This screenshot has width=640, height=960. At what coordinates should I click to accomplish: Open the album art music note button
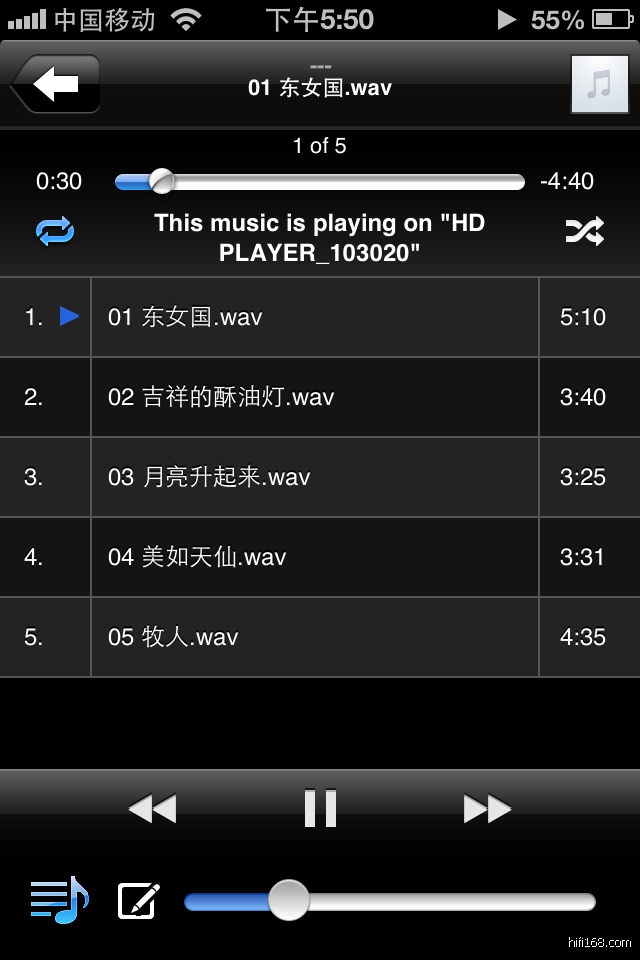[599, 84]
